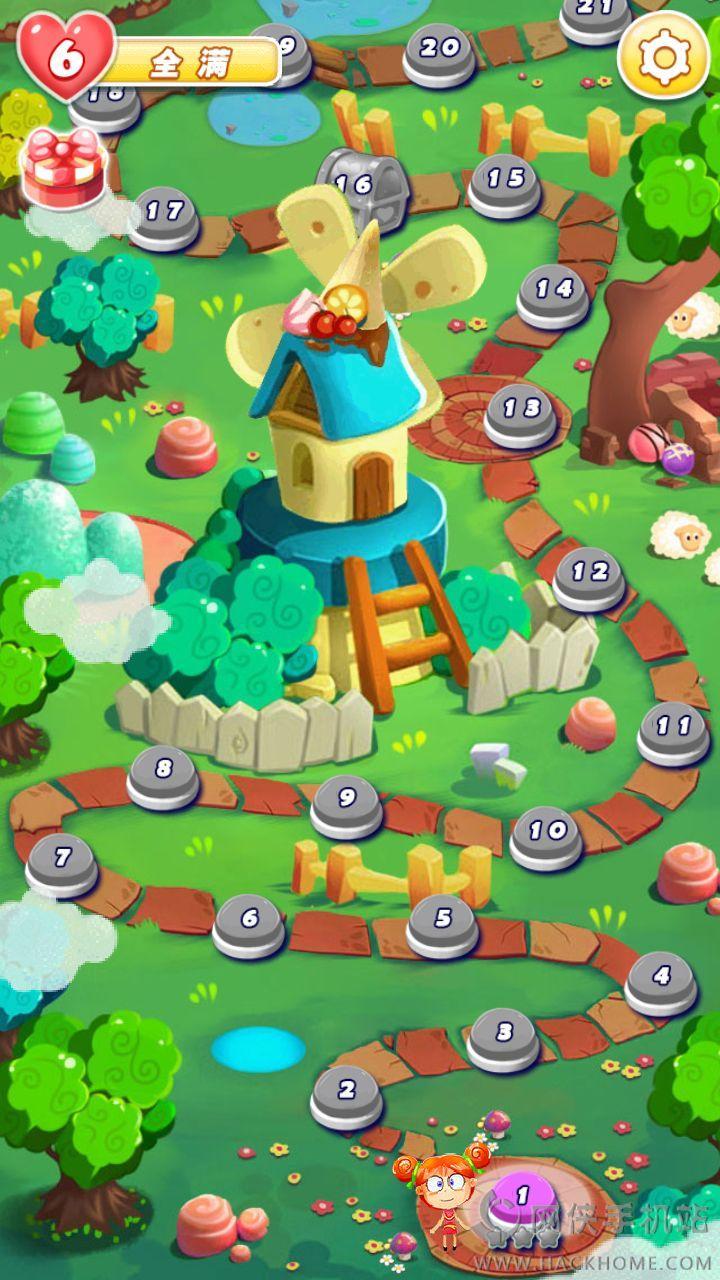Choose level 5 node
720x1280 pixels.
pyautogui.click(x=442, y=923)
